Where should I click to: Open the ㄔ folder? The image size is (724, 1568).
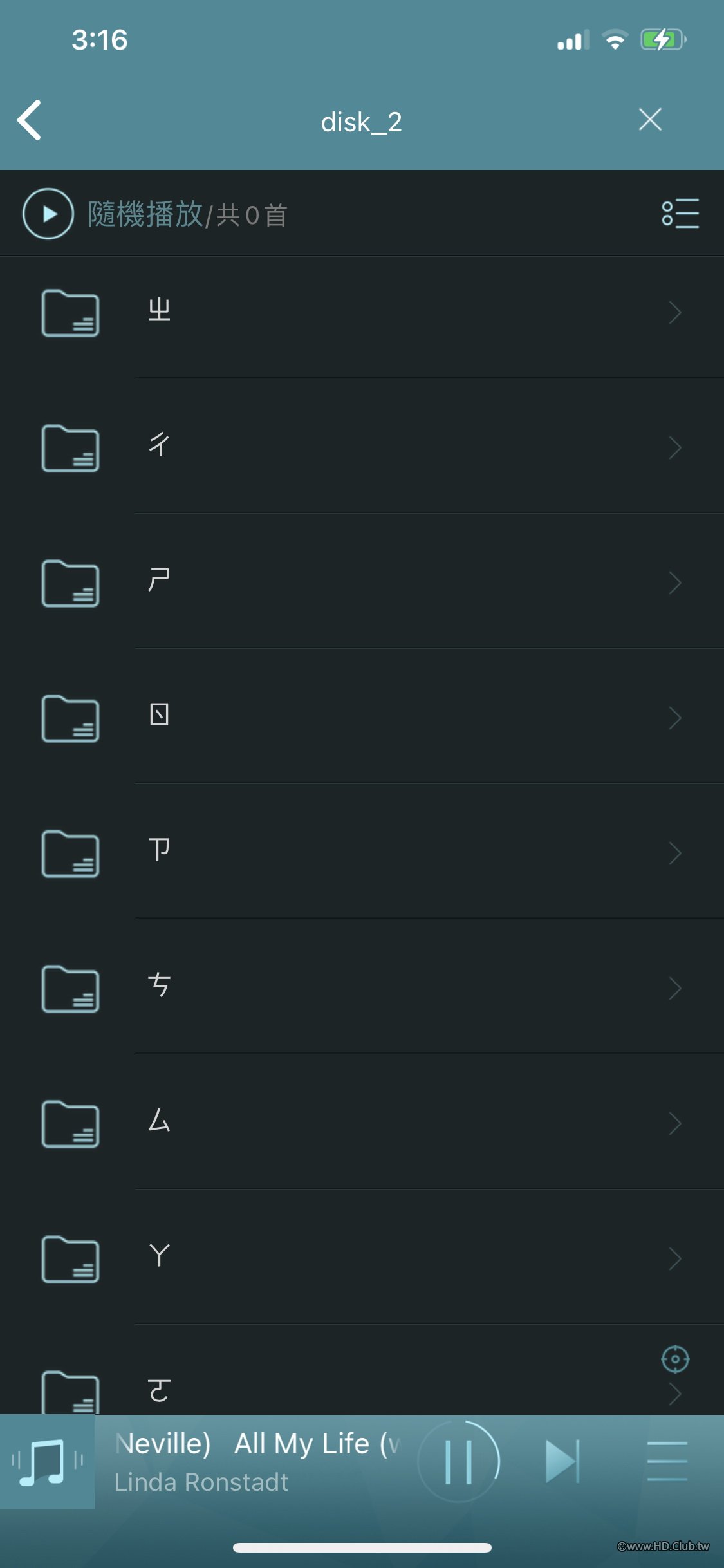pyautogui.click(x=362, y=447)
